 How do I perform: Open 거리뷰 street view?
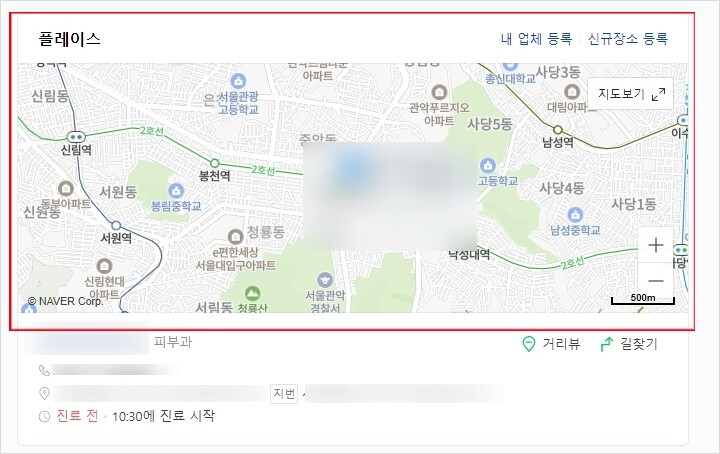[551, 344]
